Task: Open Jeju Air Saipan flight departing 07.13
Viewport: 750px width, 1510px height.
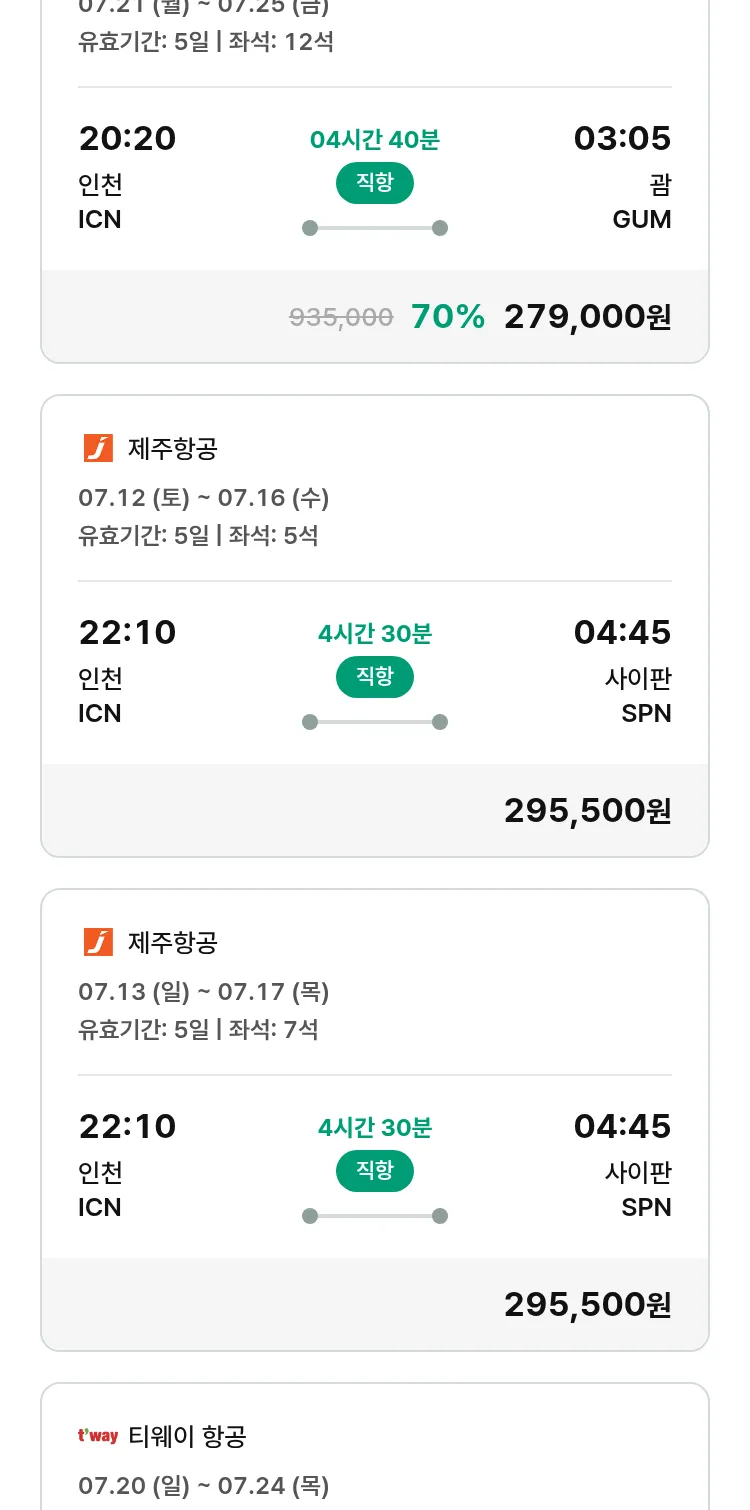Action: (x=375, y=1120)
